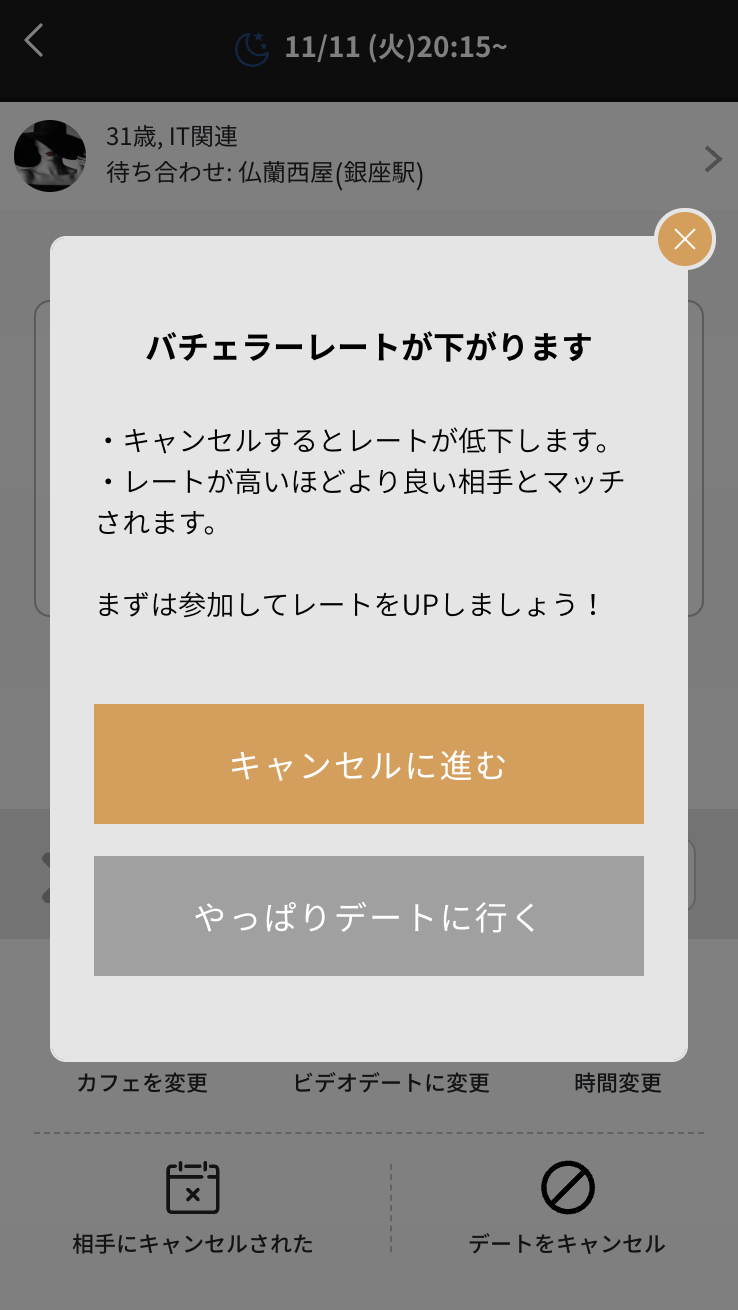Viewport: 738px width, 1310px height.
Task: Choose ビデオデートに変更
Action: (x=391, y=1082)
